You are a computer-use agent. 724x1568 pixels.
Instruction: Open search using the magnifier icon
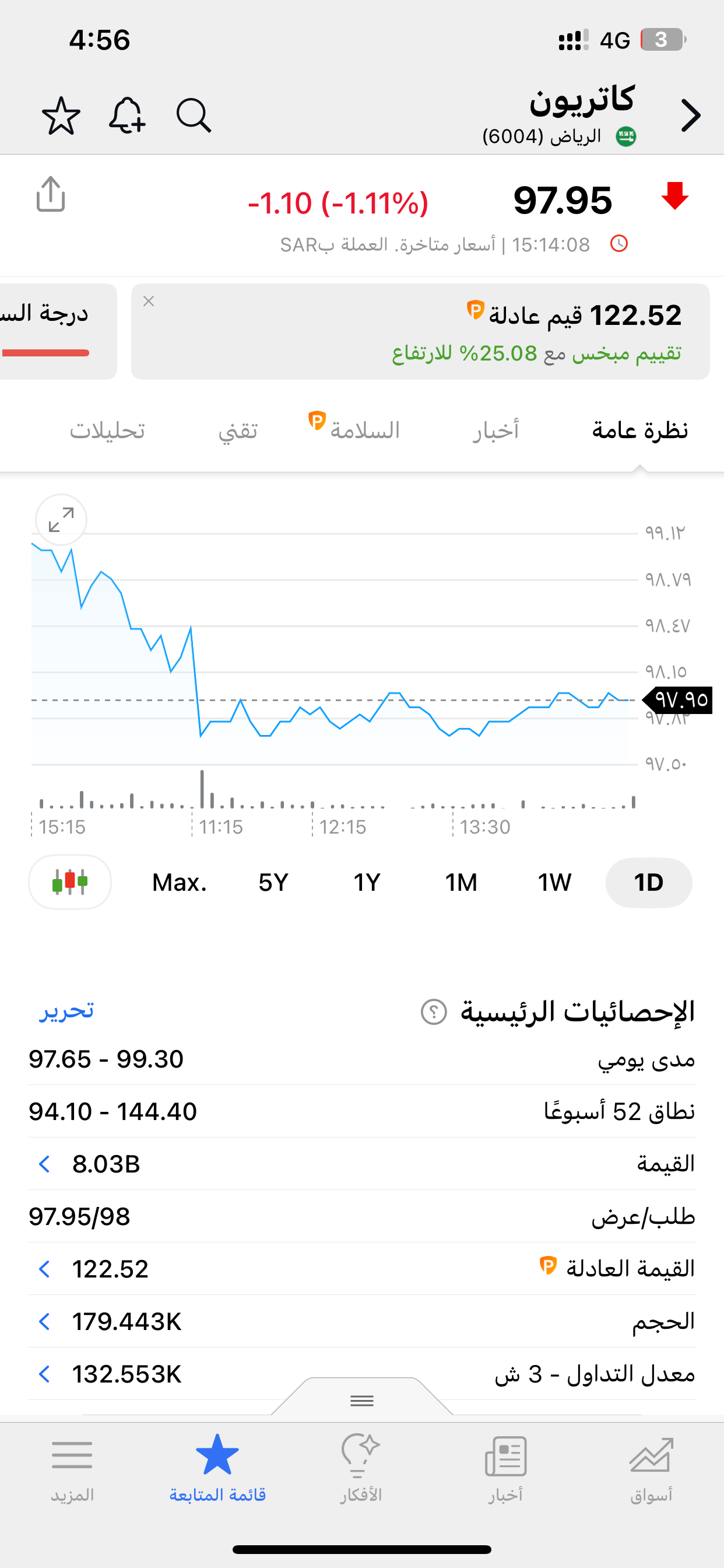[194, 117]
